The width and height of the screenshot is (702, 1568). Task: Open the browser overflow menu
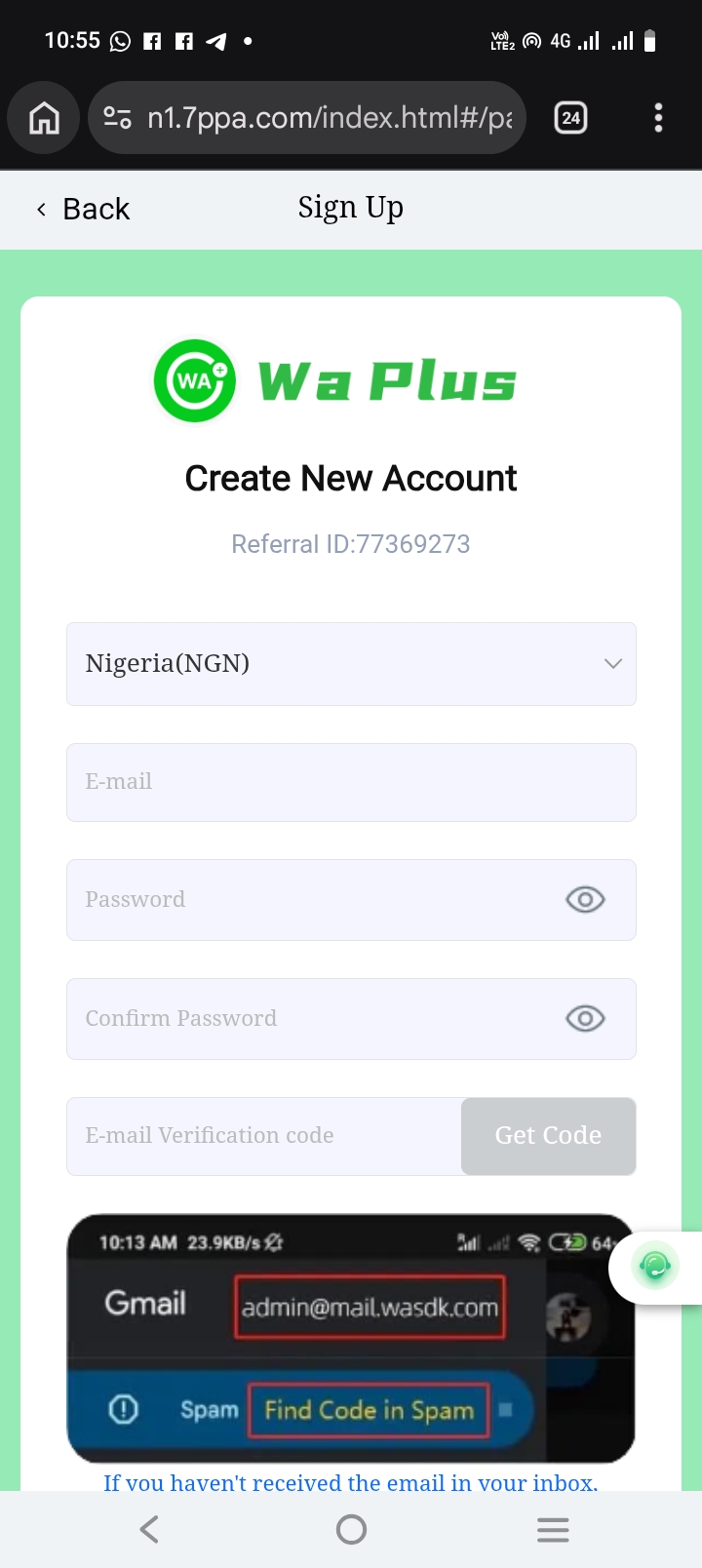(x=659, y=119)
